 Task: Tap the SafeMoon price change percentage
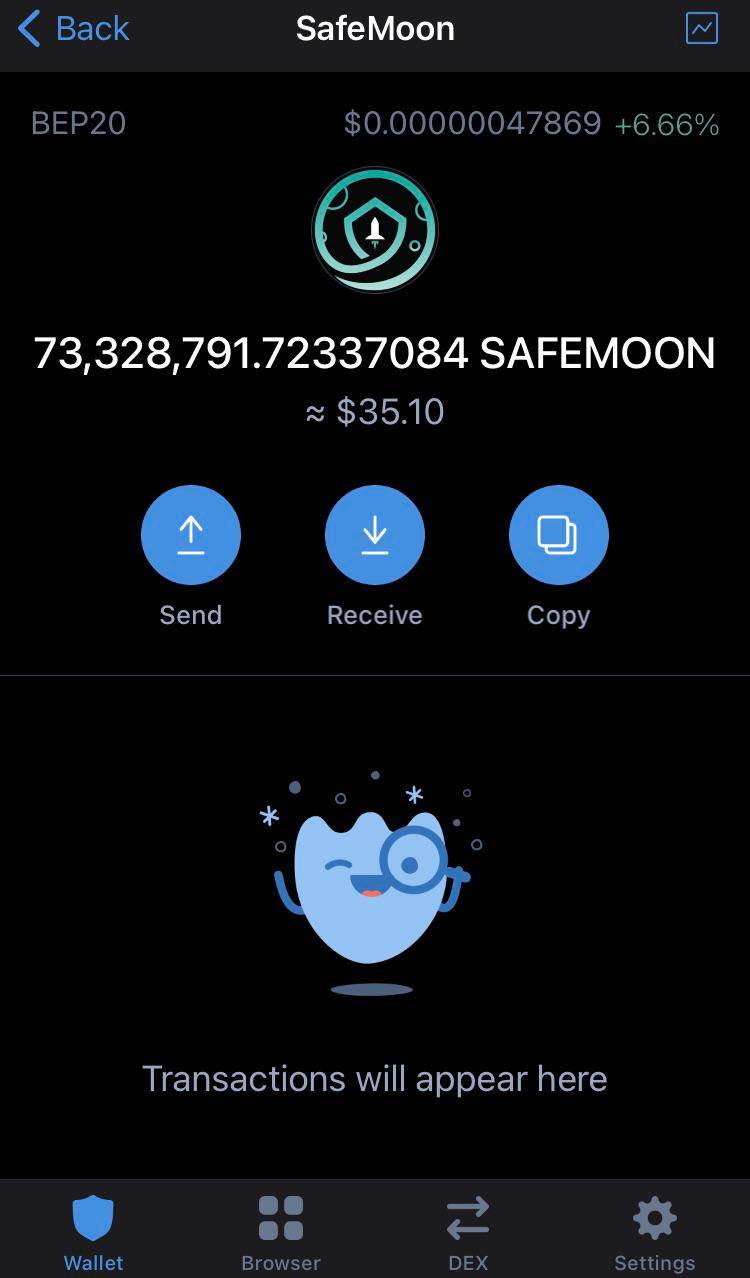666,125
